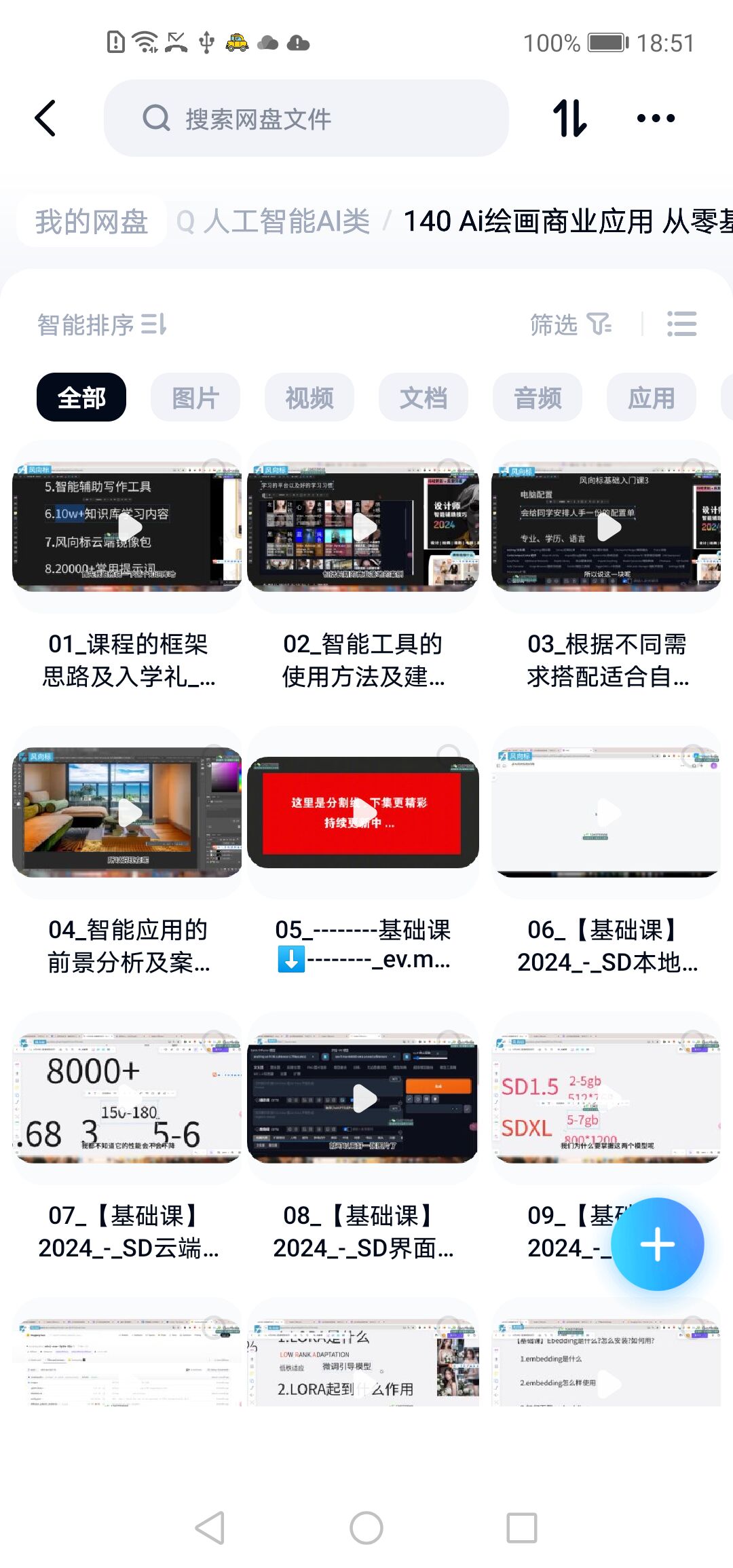Image resolution: width=733 pixels, height=1568 pixels.
Task: Tap the blue plus floating button
Action: pyautogui.click(x=657, y=1244)
